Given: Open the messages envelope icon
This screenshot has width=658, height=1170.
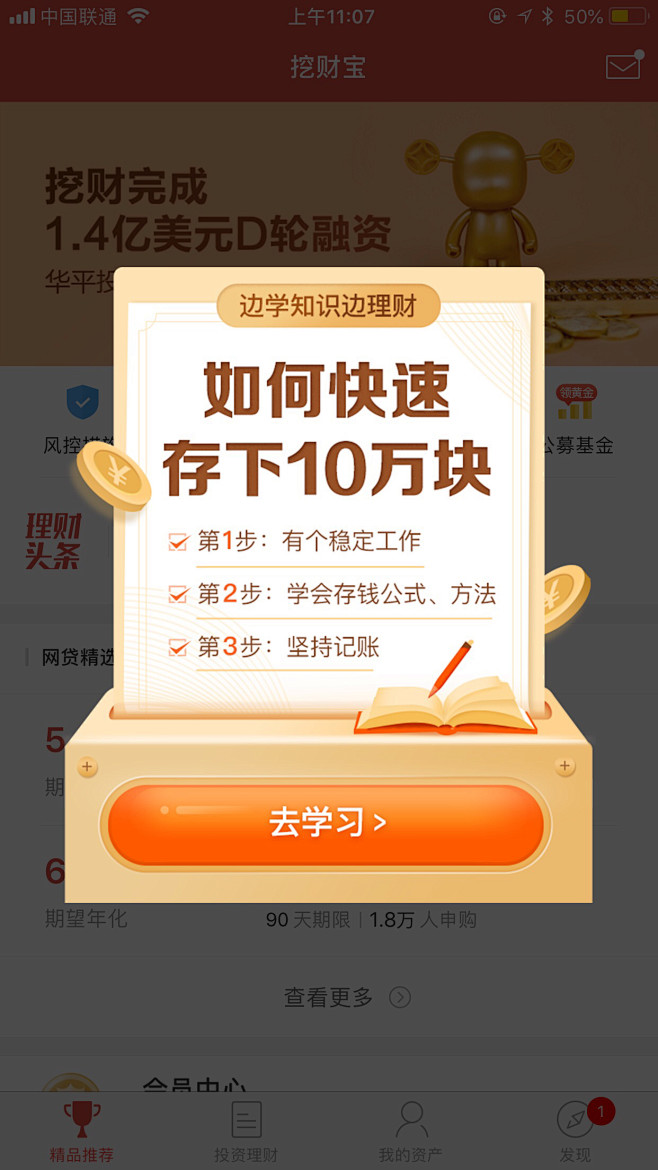Looking at the screenshot, I should (x=624, y=66).
